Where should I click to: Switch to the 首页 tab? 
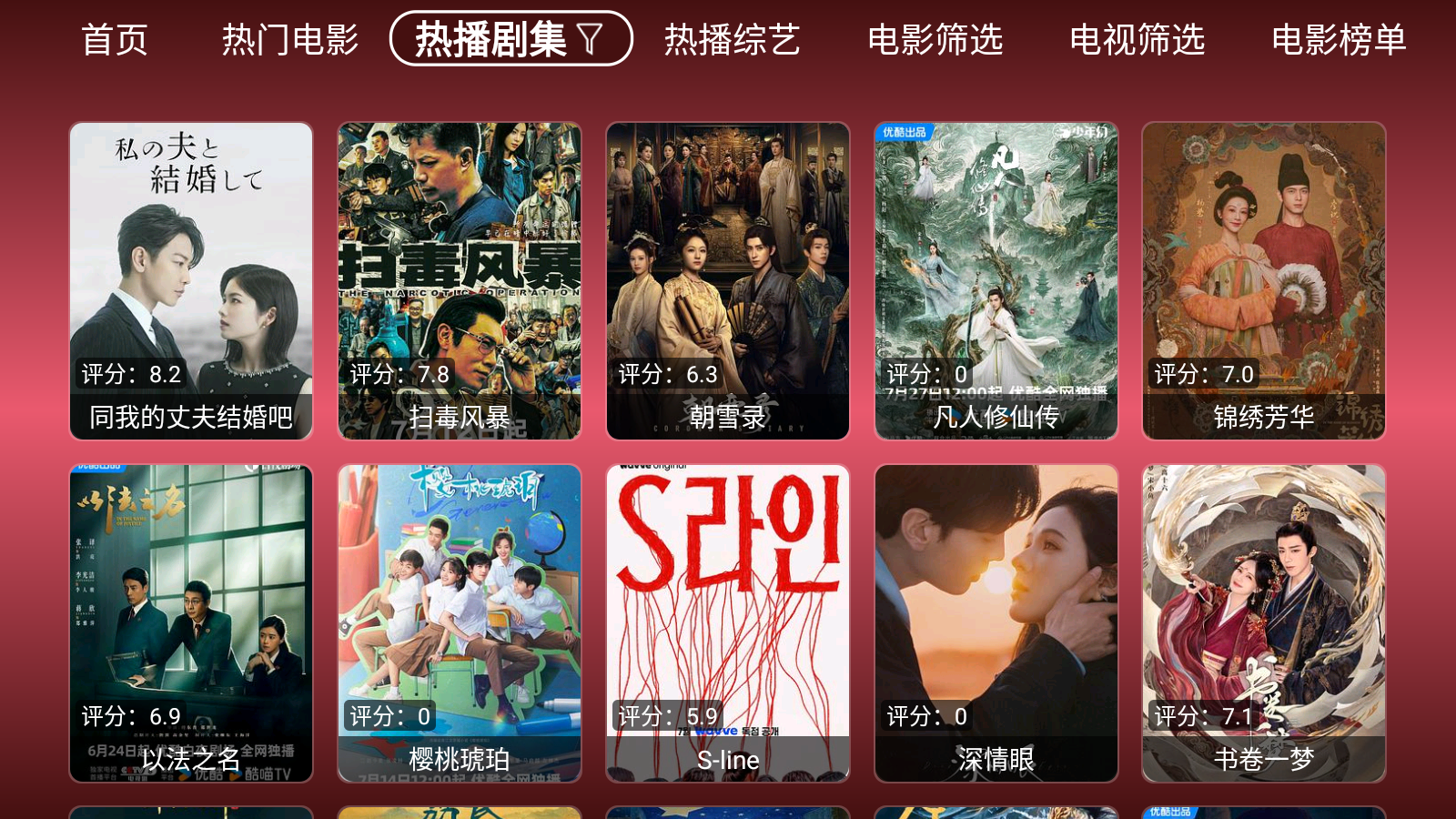tap(115, 39)
